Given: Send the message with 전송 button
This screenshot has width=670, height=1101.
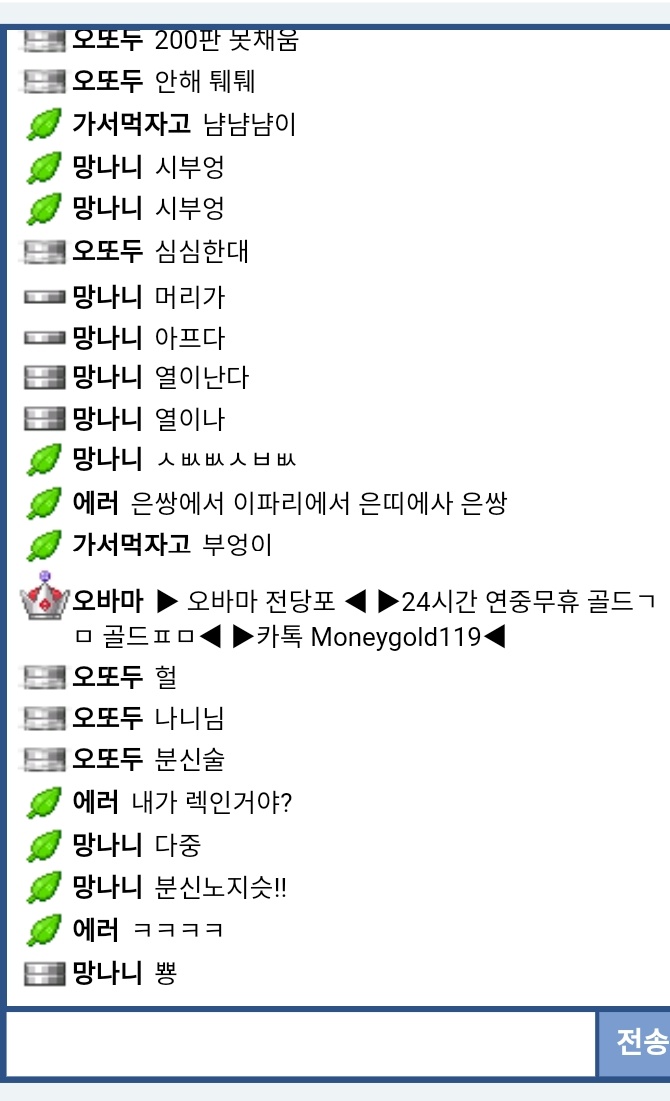Looking at the screenshot, I should pyautogui.click(x=637, y=1043).
